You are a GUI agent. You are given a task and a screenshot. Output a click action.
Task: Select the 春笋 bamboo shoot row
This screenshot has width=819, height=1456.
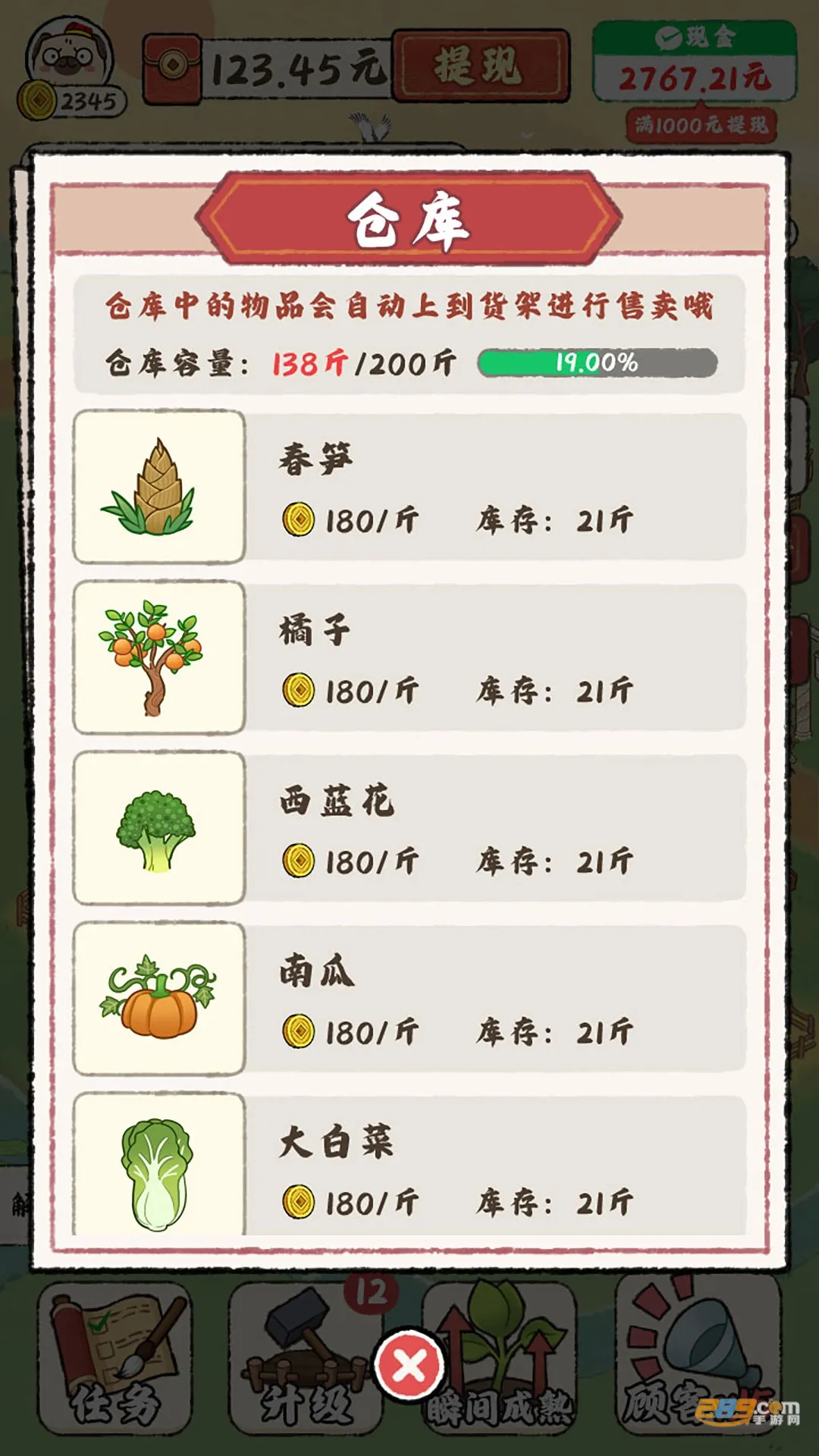(409, 487)
